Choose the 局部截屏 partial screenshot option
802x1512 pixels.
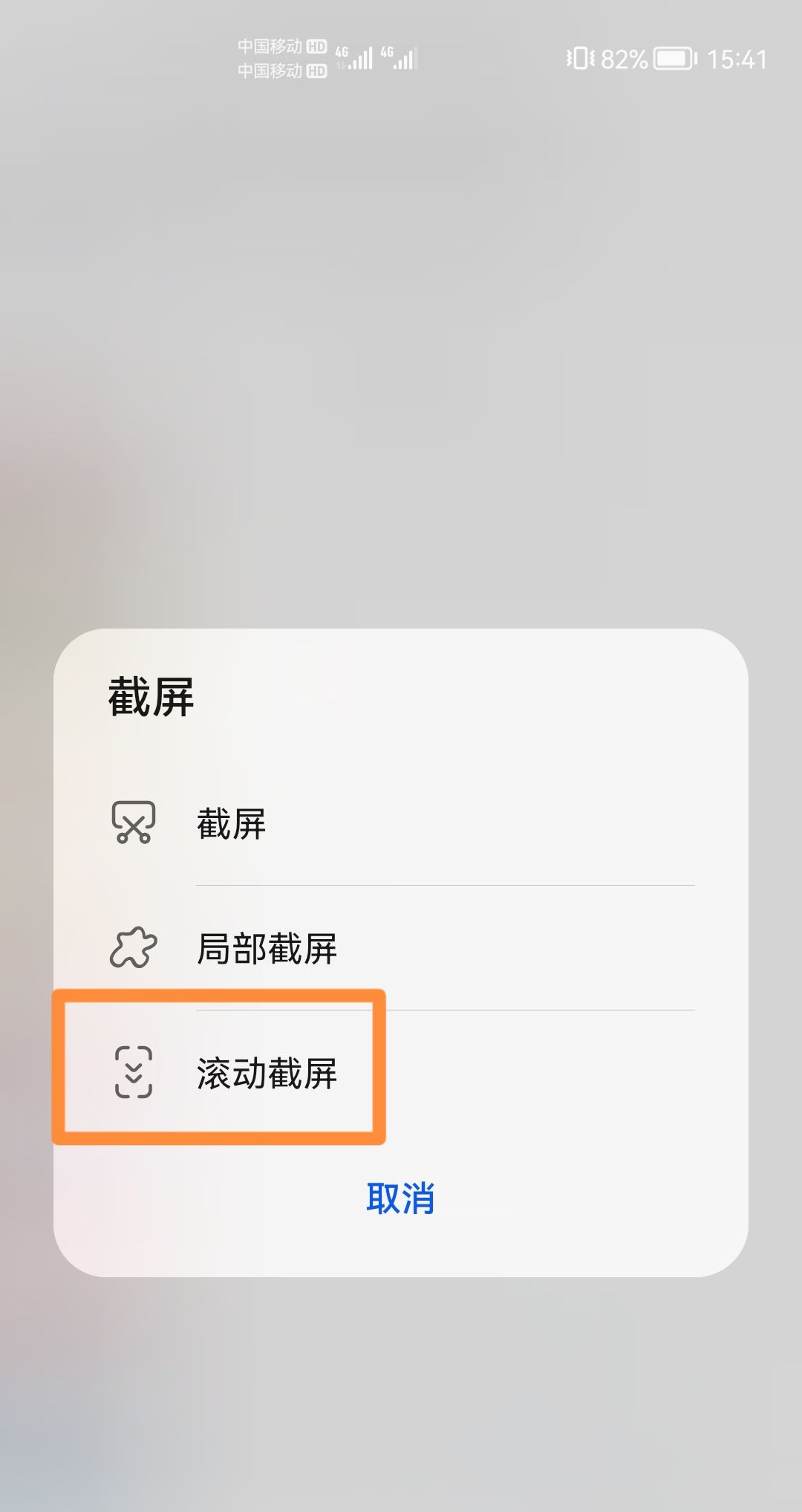tap(268, 949)
